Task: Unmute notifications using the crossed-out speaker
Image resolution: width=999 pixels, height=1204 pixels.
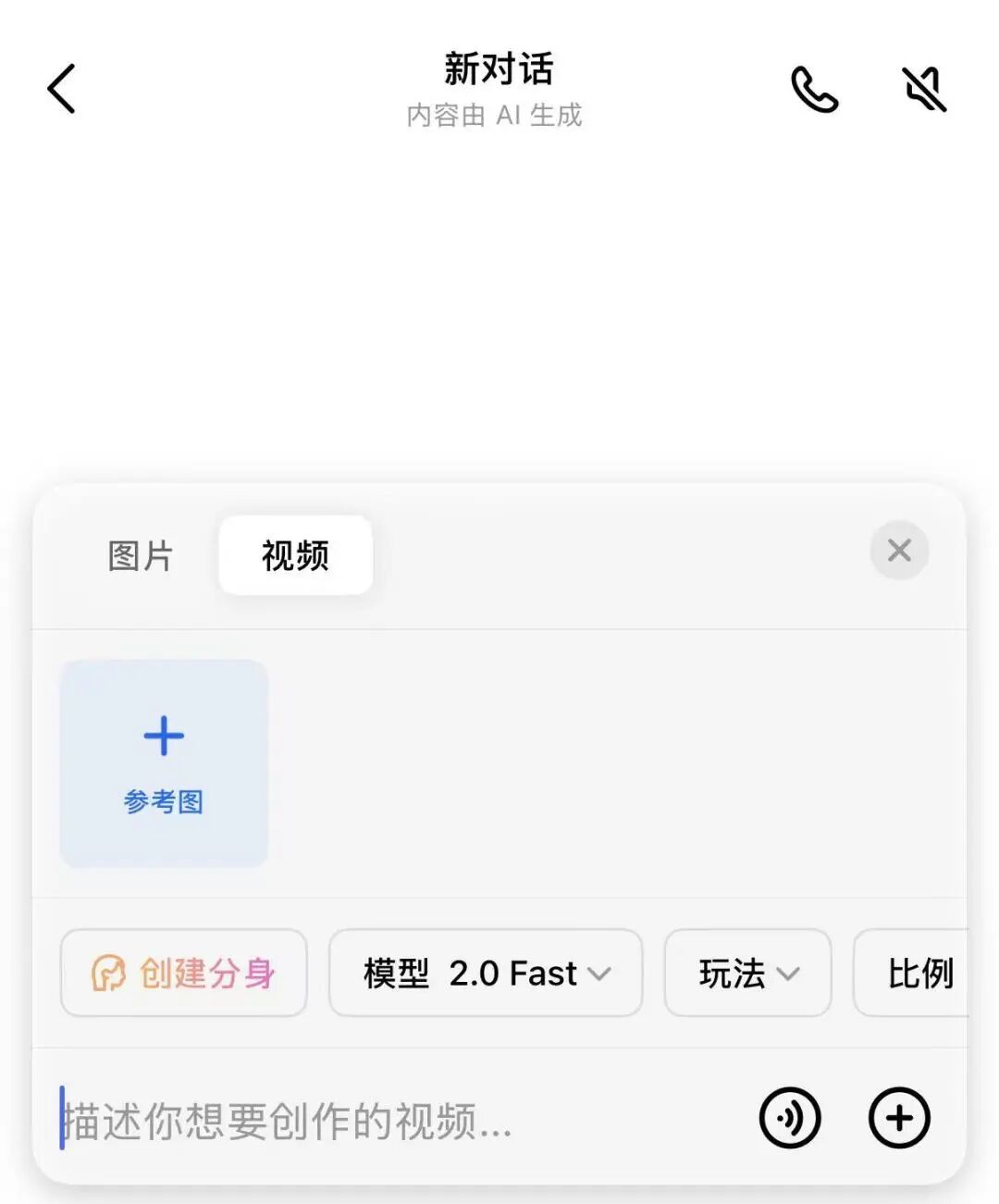Action: [x=924, y=88]
